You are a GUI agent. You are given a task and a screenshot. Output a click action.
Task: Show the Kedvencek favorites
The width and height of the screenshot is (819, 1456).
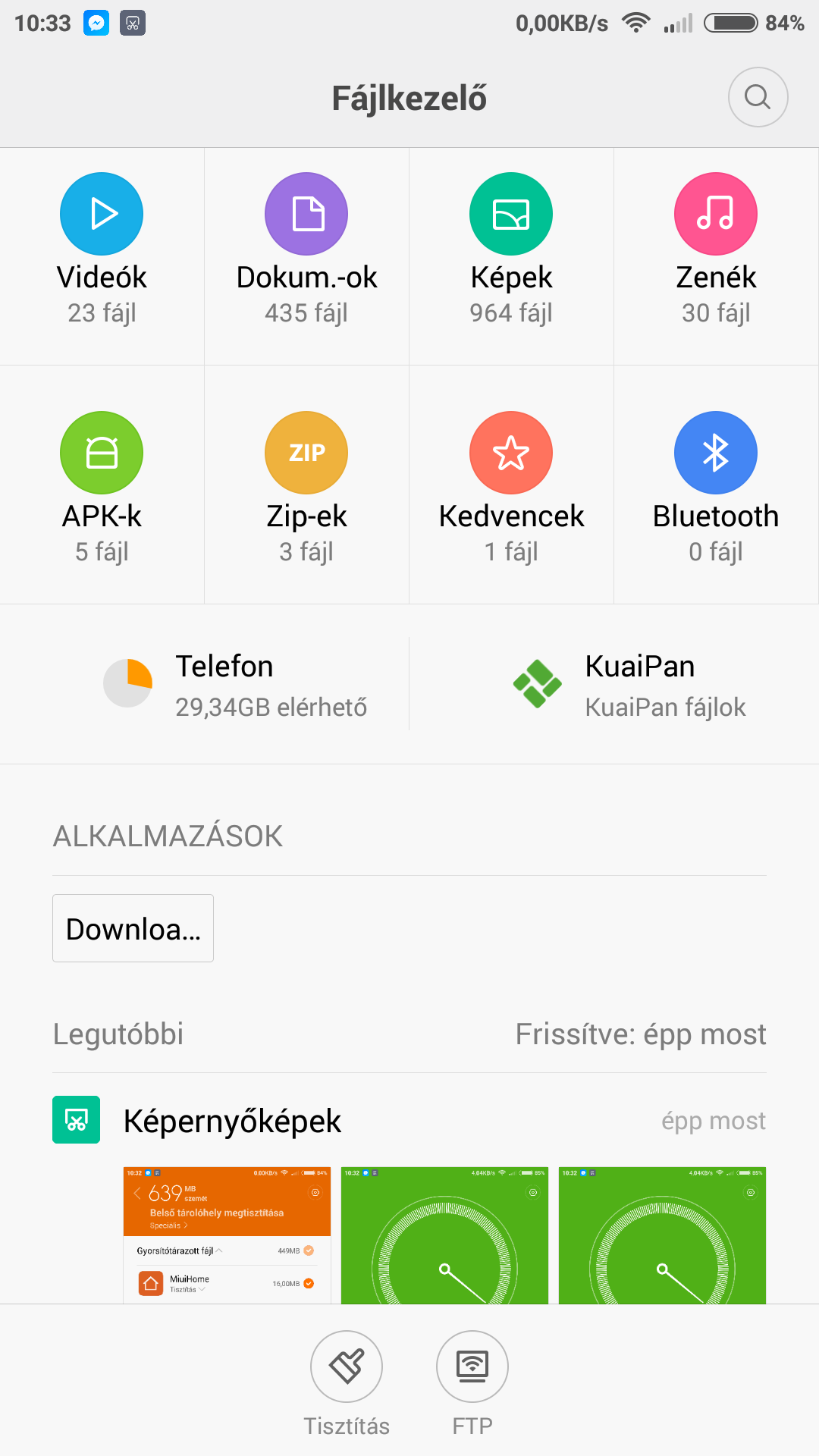point(511,485)
